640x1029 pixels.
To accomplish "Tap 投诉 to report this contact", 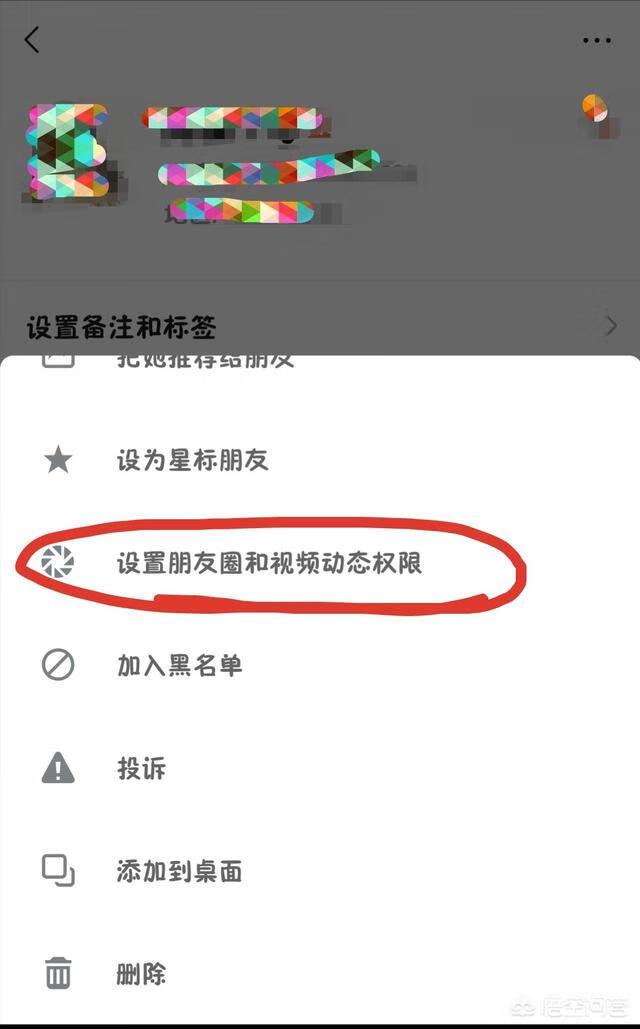I will (141, 769).
